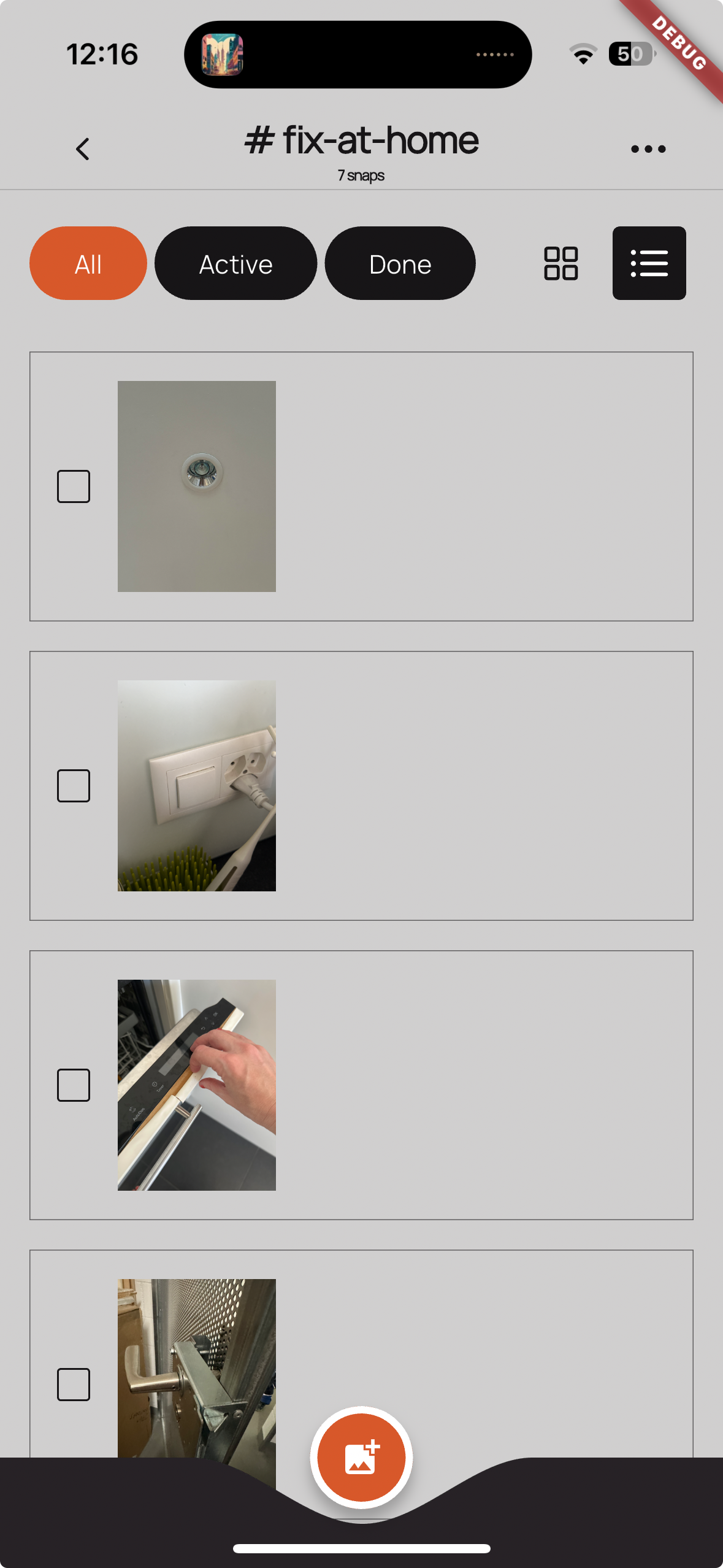Viewport: 723px width, 1568px height.
Task: Show only Done snaps
Action: tap(400, 264)
